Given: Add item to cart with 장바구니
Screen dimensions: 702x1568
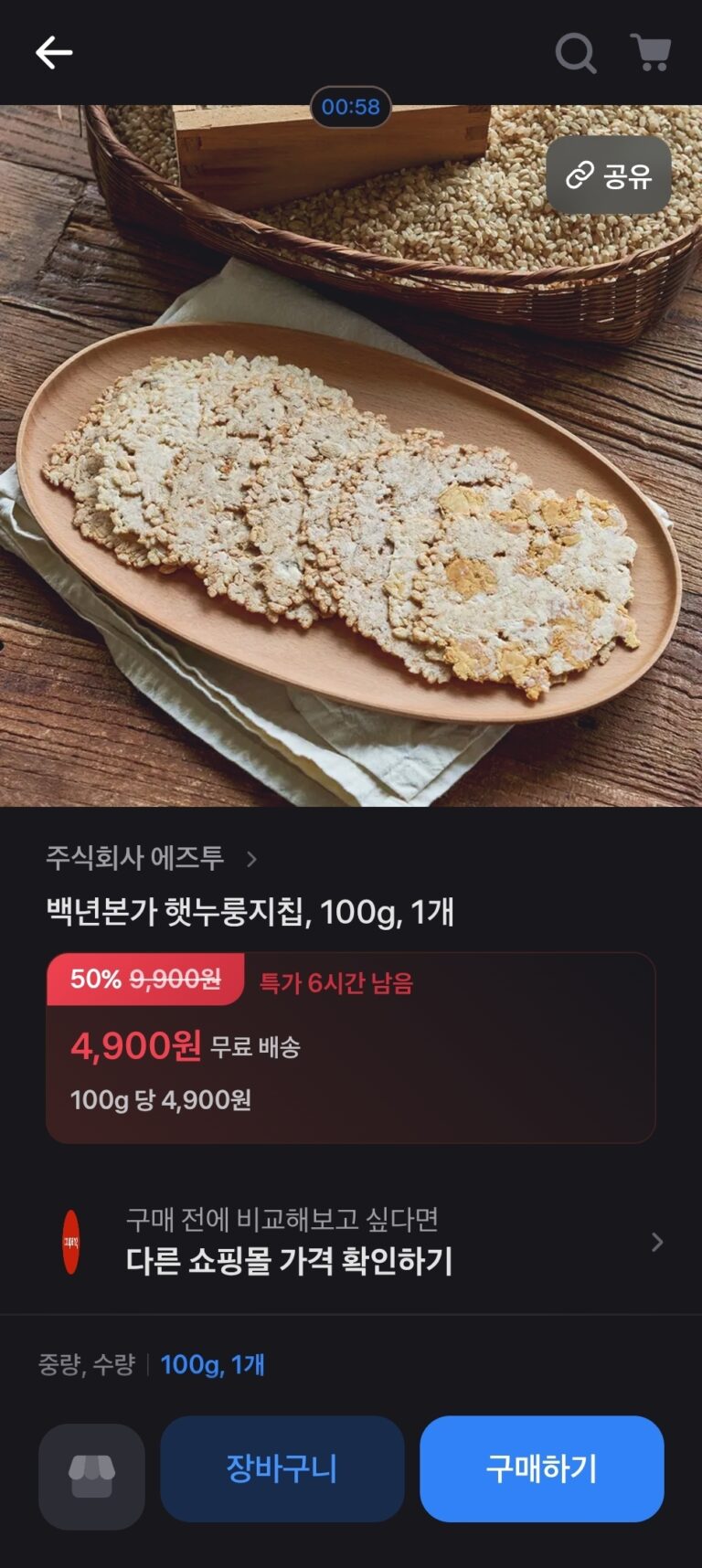Looking at the screenshot, I should coord(282,1469).
